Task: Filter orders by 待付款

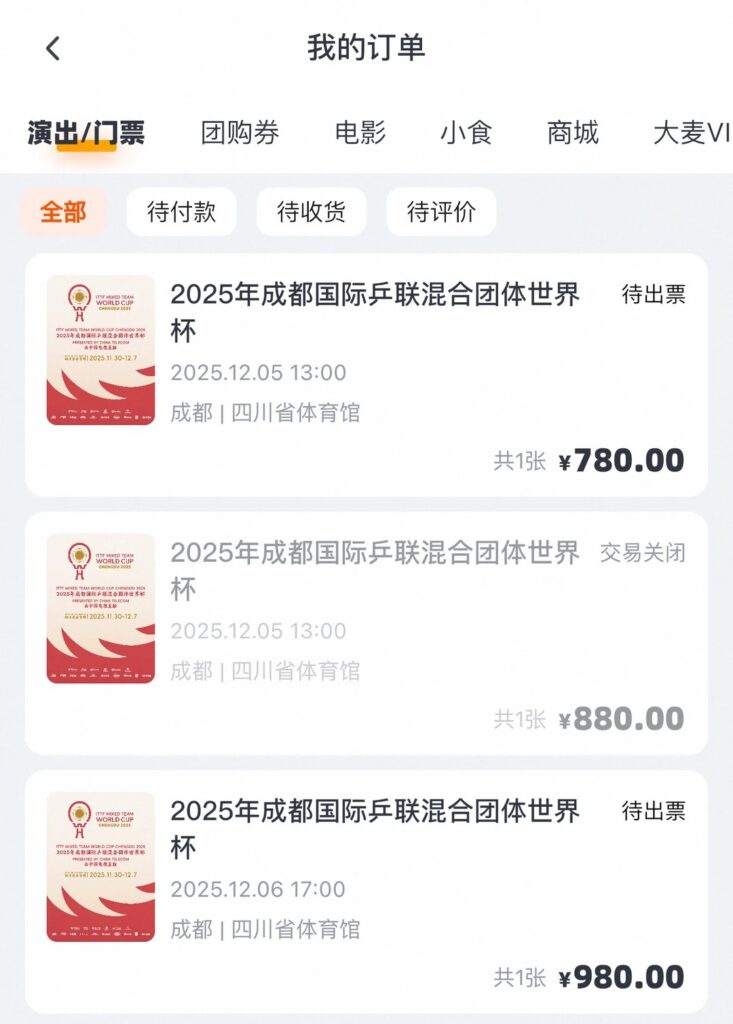Action: 181,212
